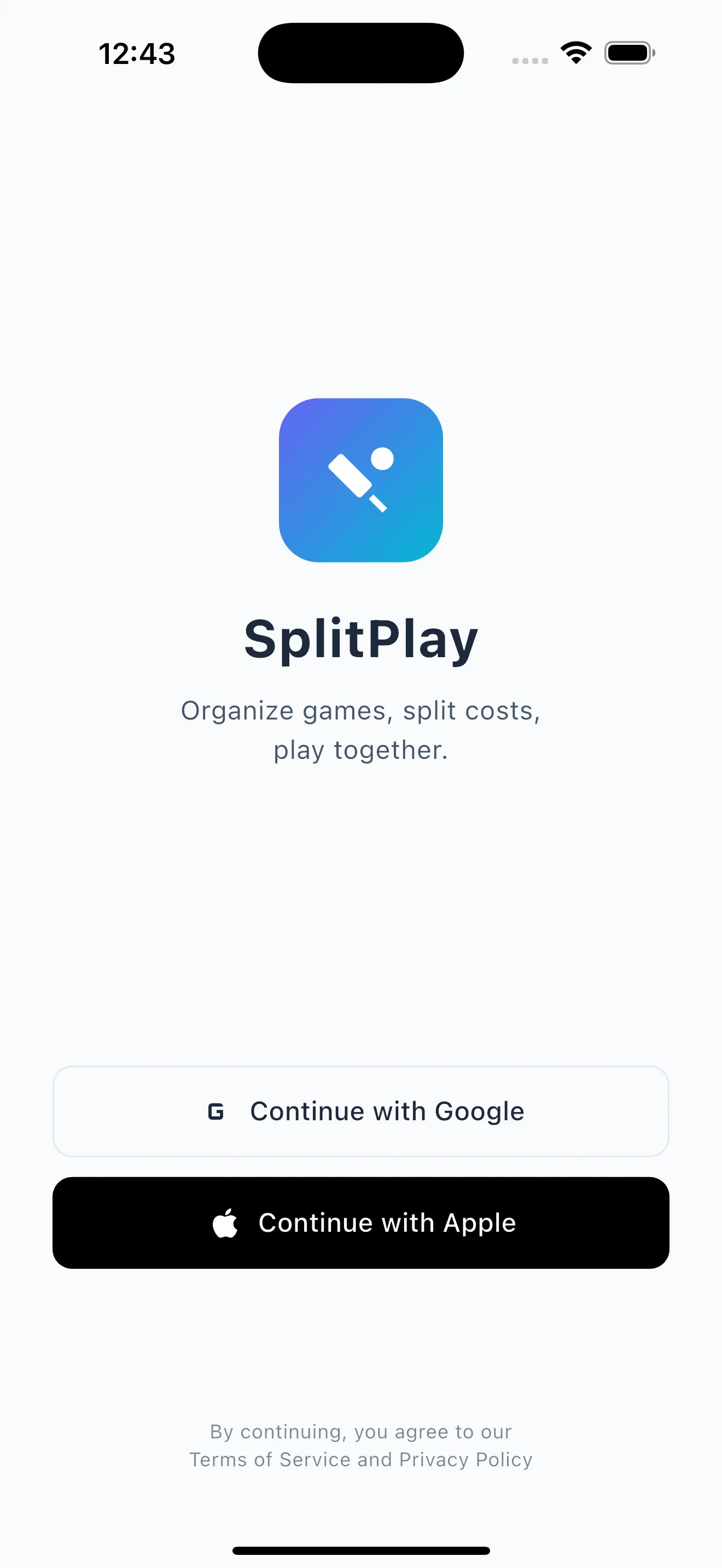Tap the Dynamic Island at top
Viewport: 722px width, 1568px height.
pyautogui.click(x=360, y=52)
